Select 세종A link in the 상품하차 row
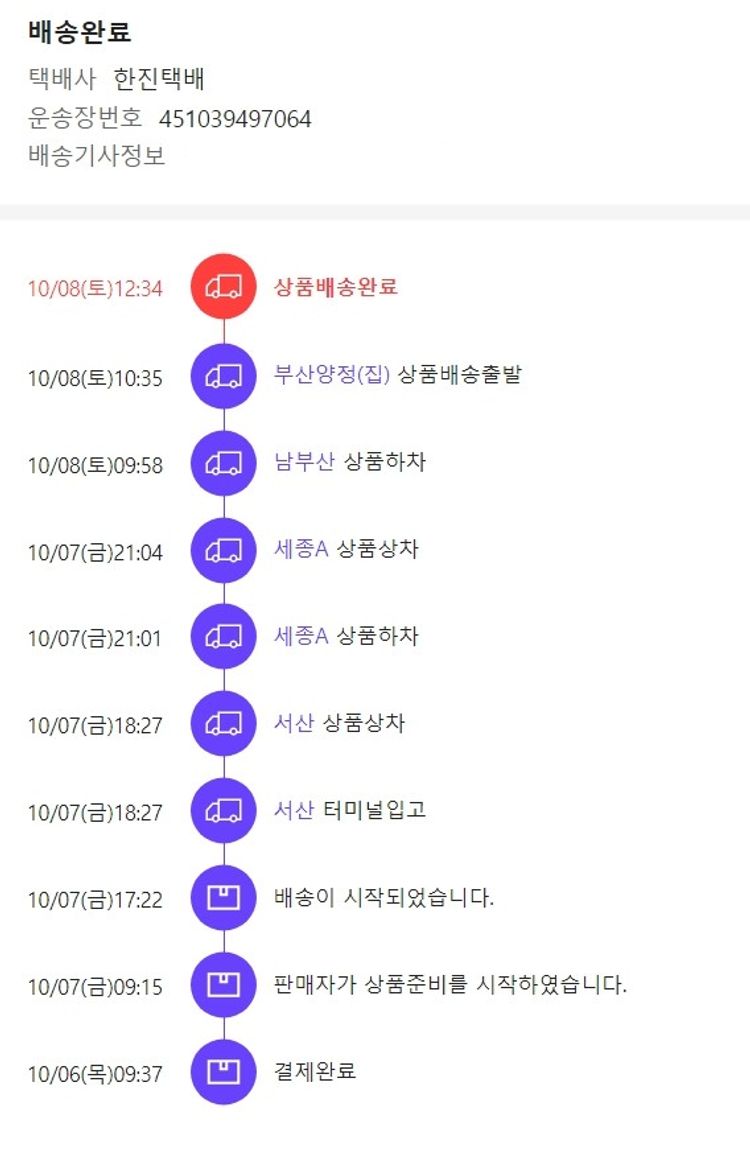Image resolution: width=750 pixels, height=1163 pixels. click(x=301, y=636)
